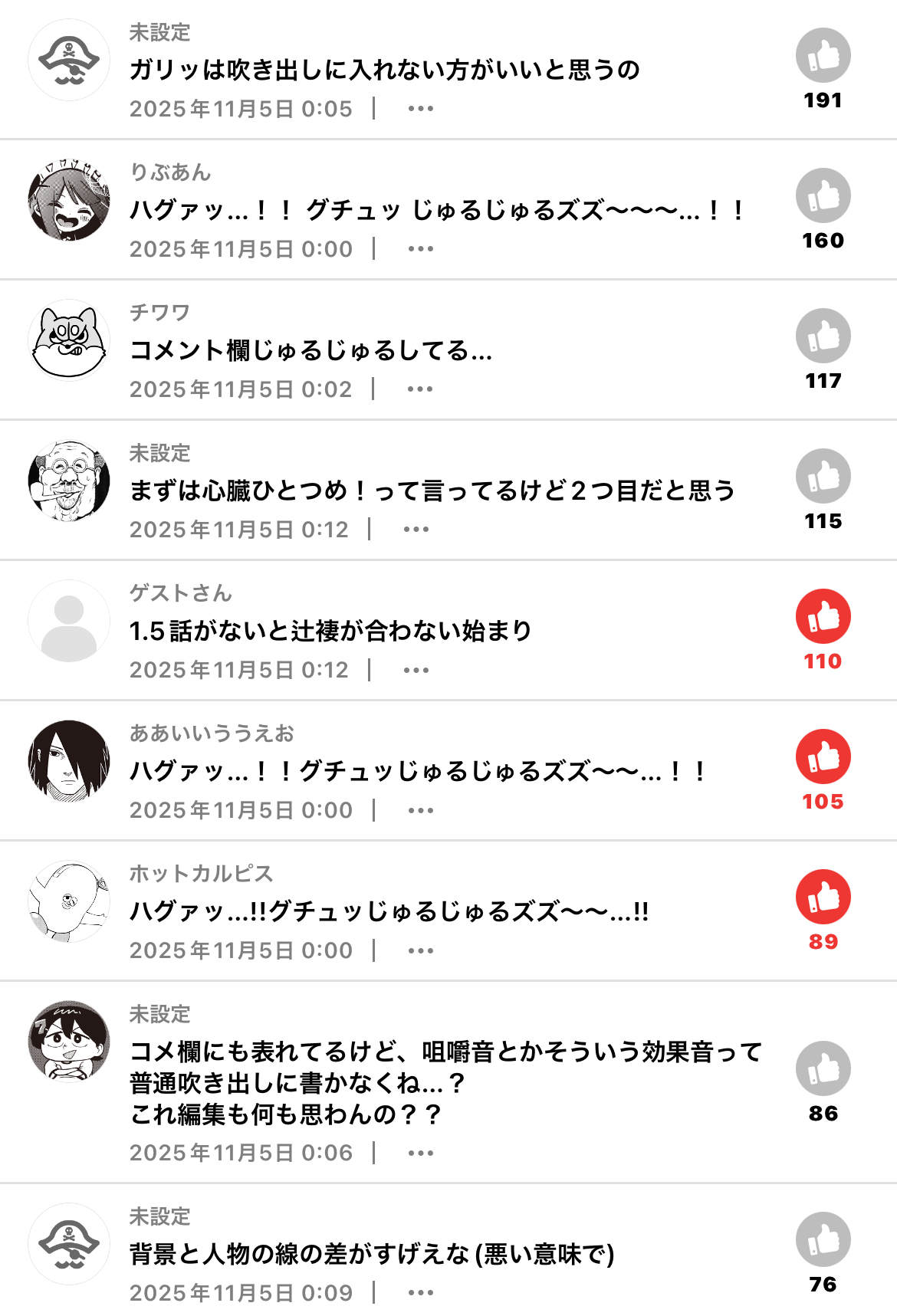
Task: Like the comment starting with コメ欄にも表れてる
Action: tap(823, 1069)
